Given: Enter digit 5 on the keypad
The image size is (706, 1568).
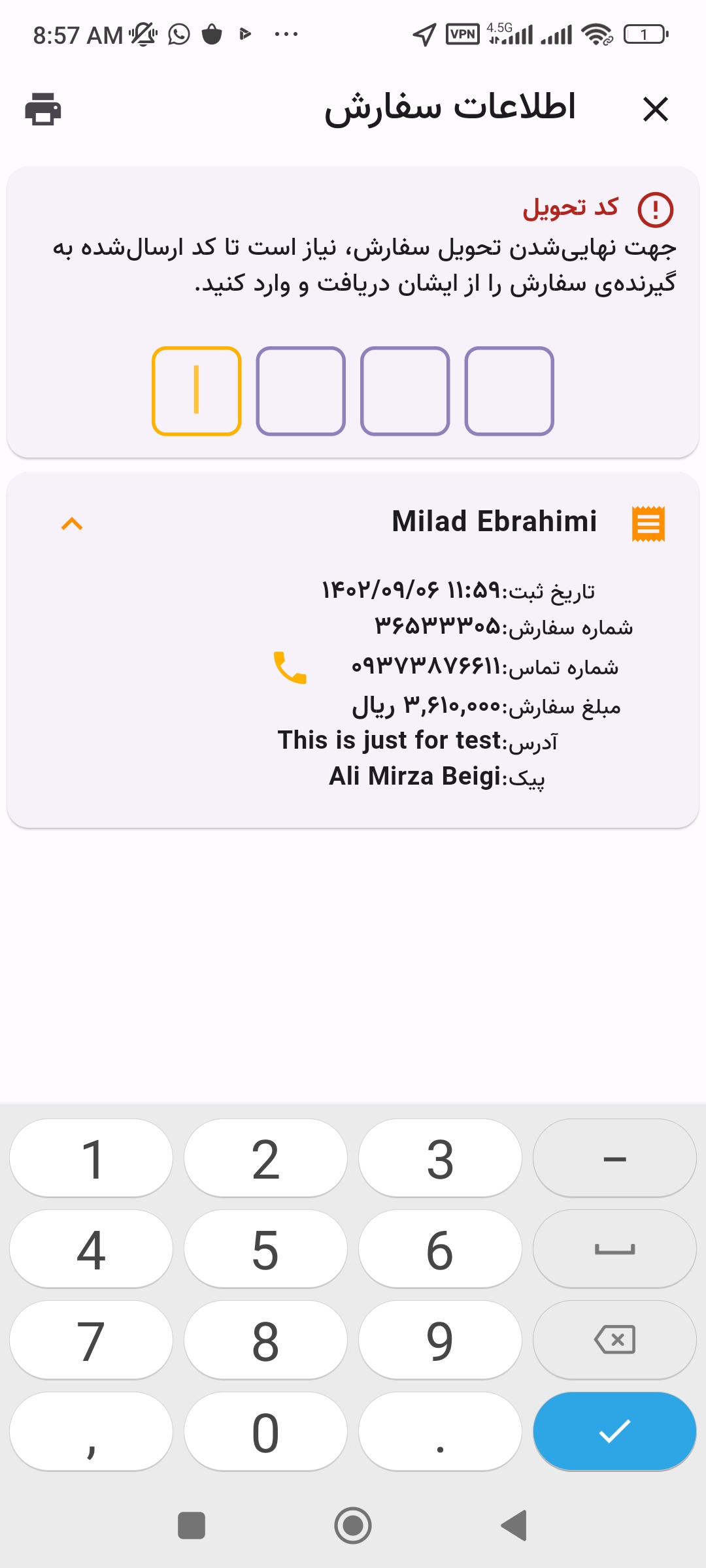Looking at the screenshot, I should [265, 1249].
